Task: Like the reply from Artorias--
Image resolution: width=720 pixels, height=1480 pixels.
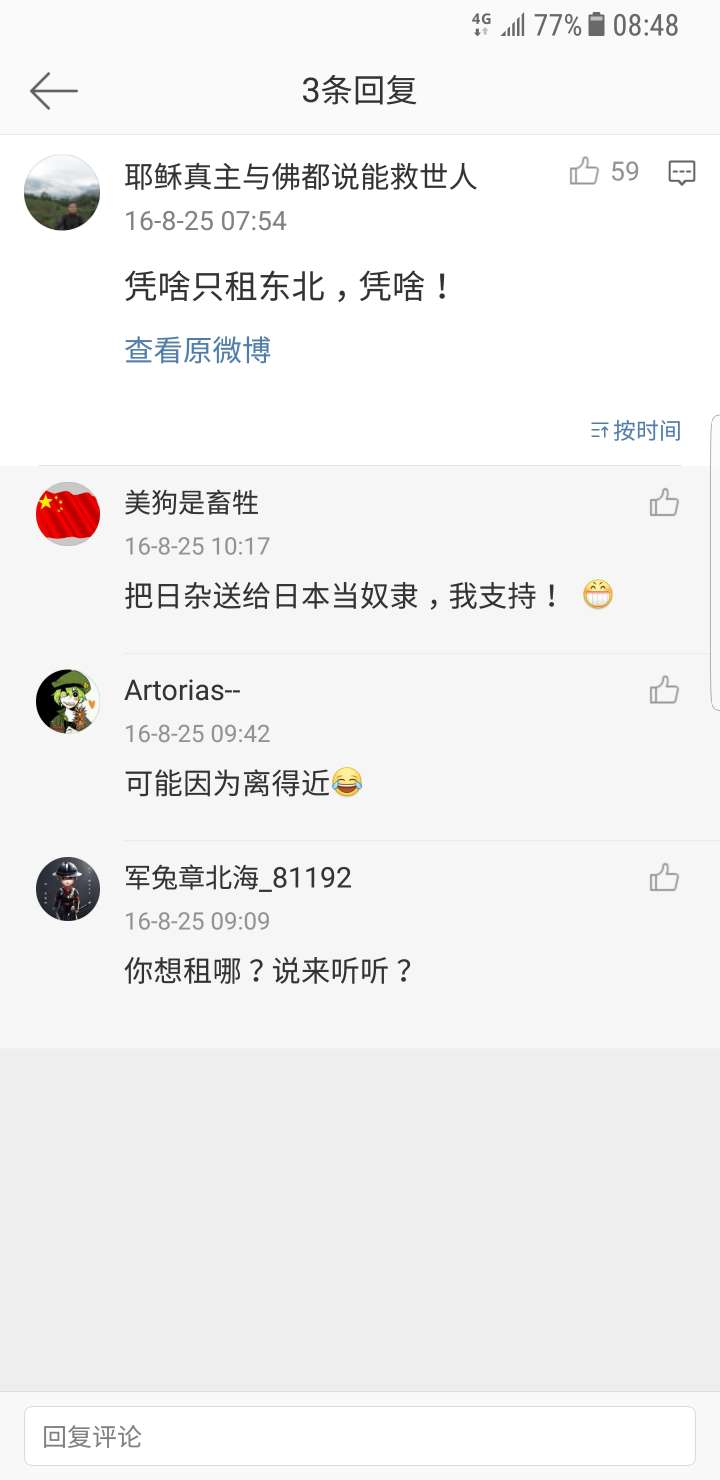Action: (664, 690)
